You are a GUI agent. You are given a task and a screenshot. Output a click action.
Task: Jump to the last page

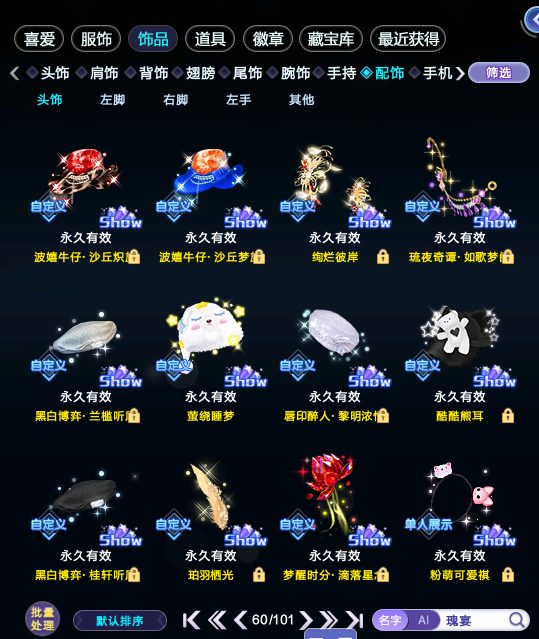354,620
